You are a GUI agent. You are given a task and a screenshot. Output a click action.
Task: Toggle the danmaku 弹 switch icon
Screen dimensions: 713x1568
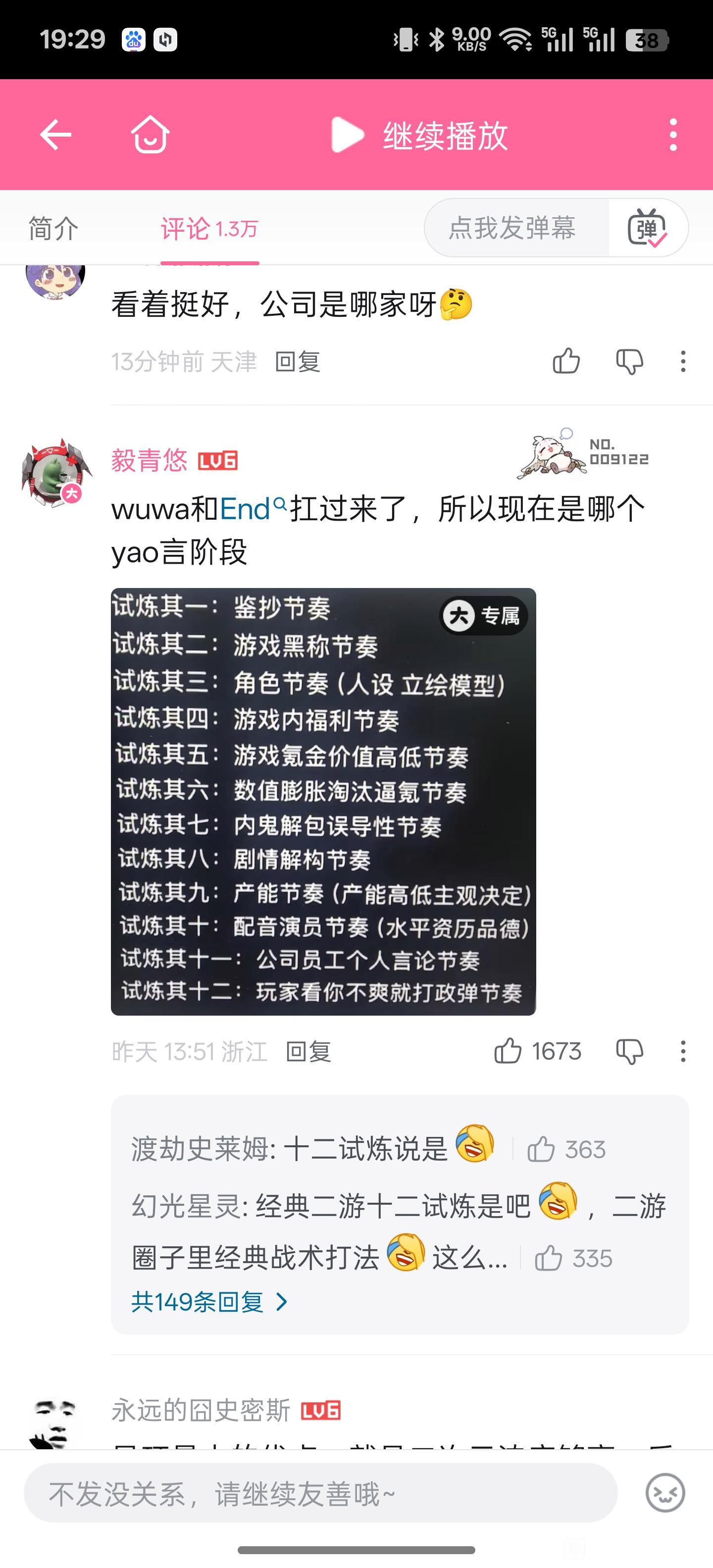point(647,228)
